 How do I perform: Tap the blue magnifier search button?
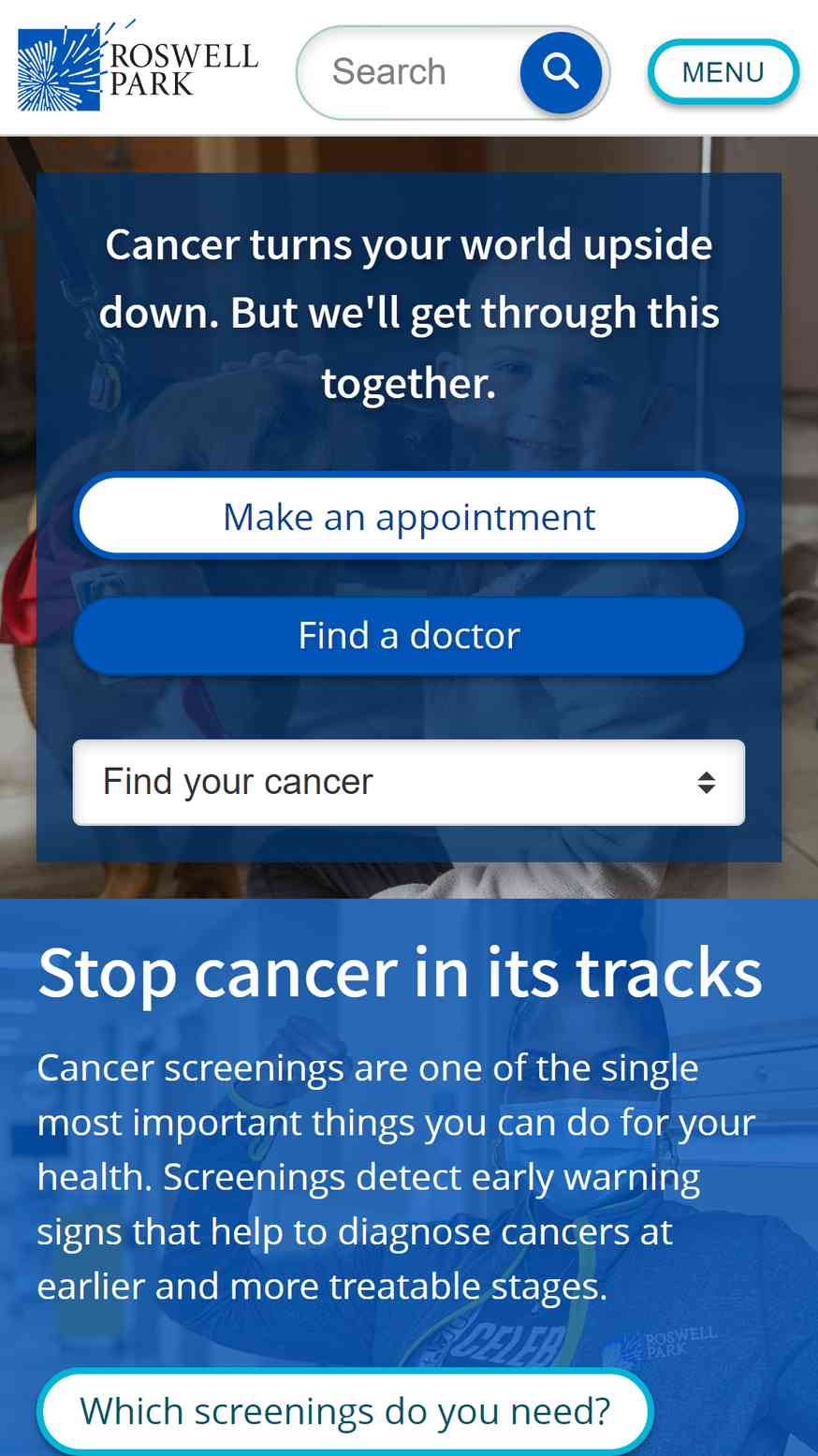[561, 72]
